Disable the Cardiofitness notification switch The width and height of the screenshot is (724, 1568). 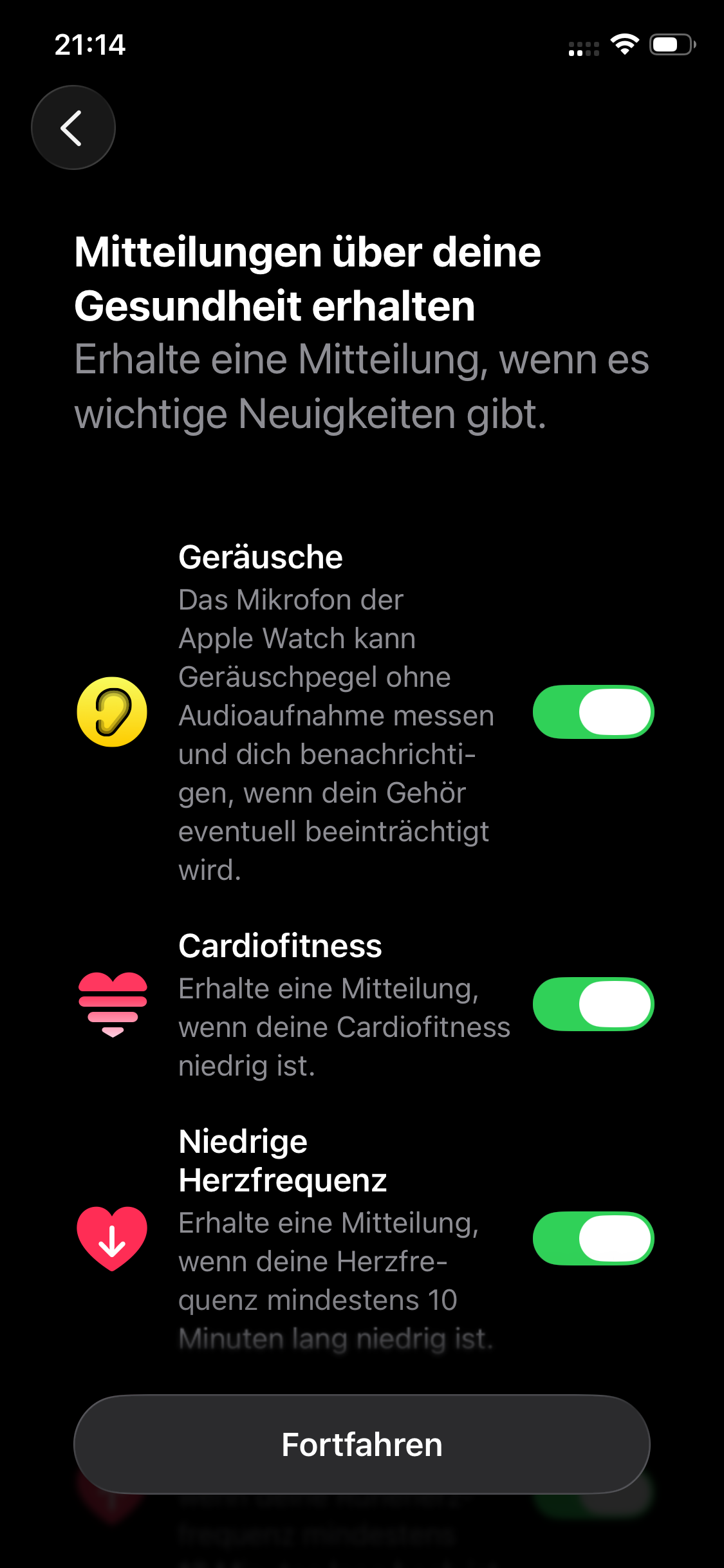point(593,1004)
